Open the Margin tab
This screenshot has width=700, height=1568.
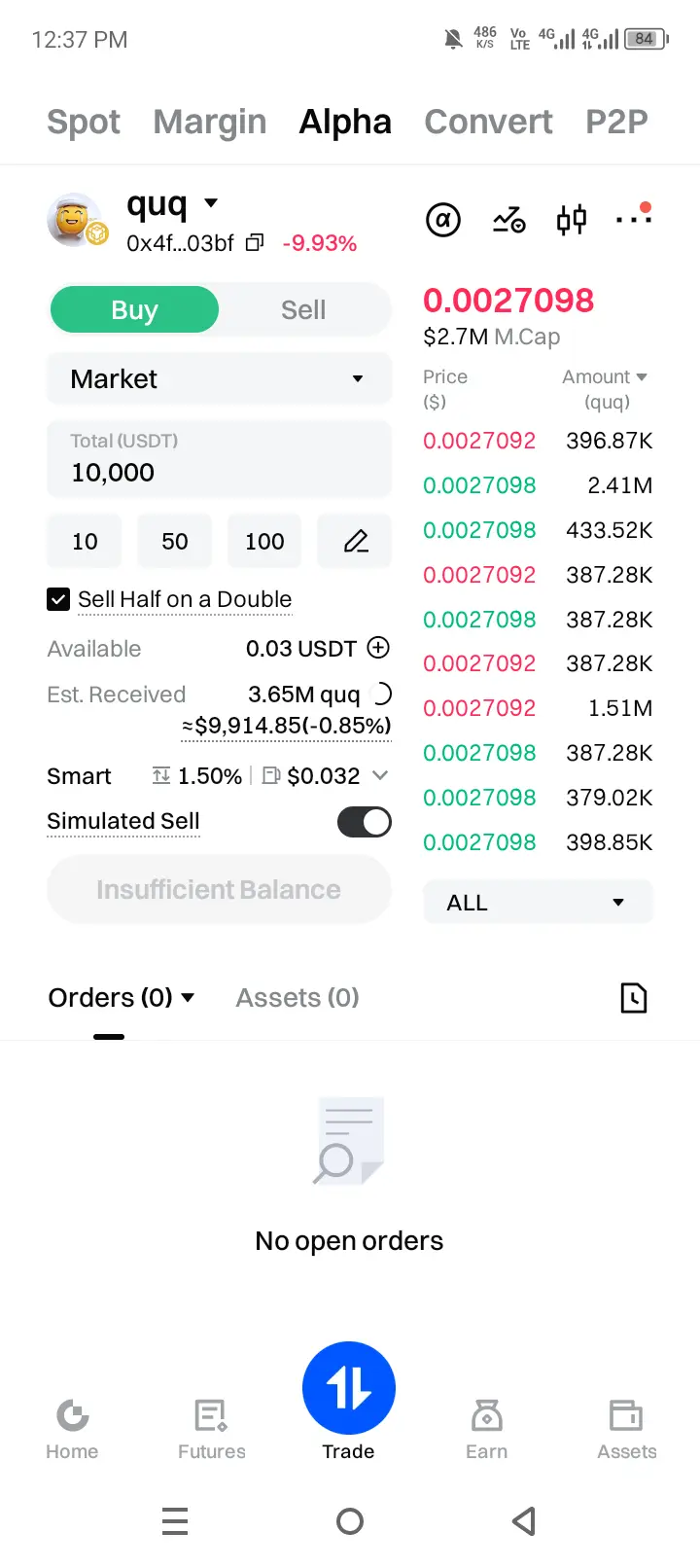coord(209,122)
